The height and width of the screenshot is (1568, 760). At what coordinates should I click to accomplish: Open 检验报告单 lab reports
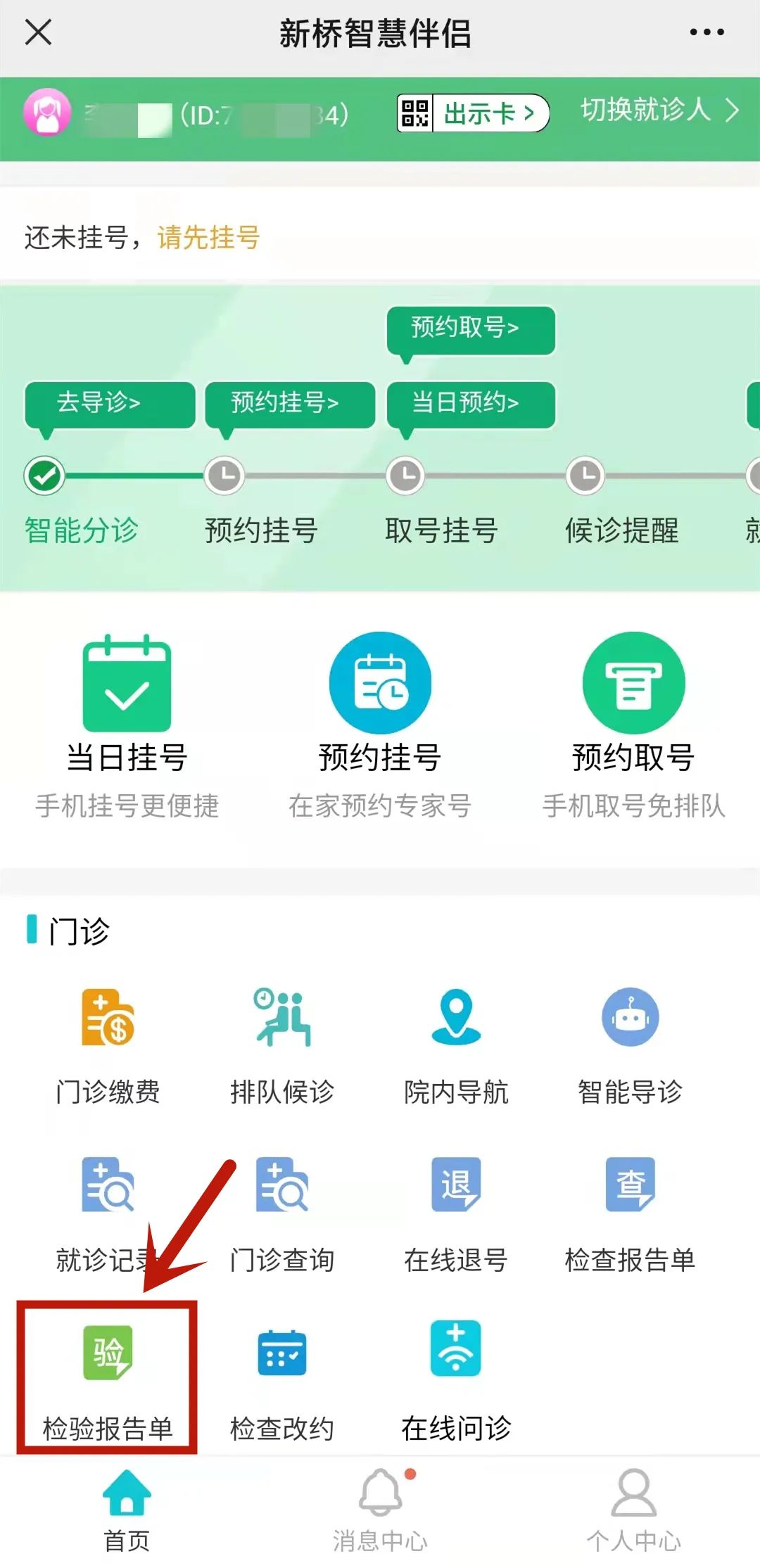(108, 1380)
